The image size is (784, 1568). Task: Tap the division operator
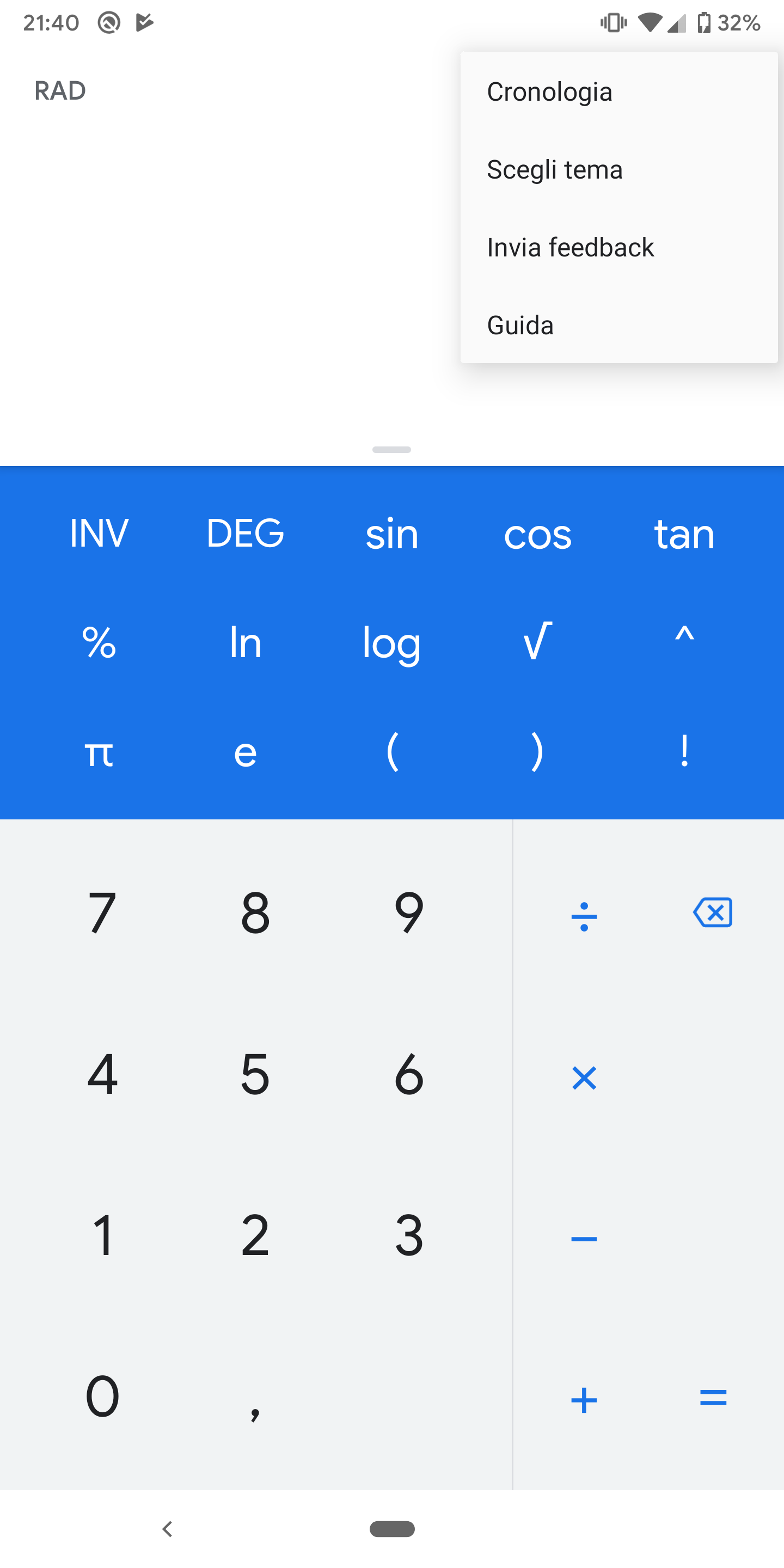click(x=584, y=915)
